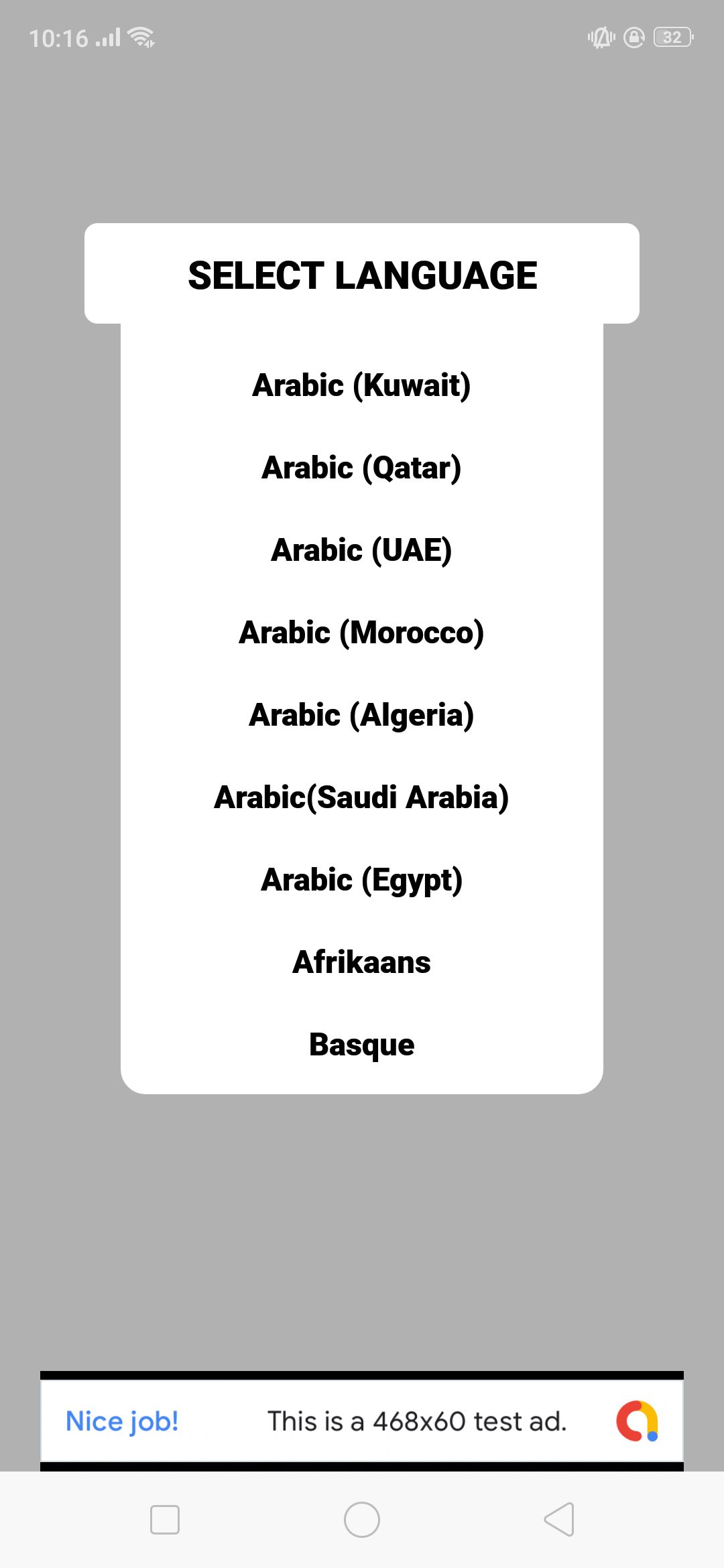Go back using the system back button

559,1519
